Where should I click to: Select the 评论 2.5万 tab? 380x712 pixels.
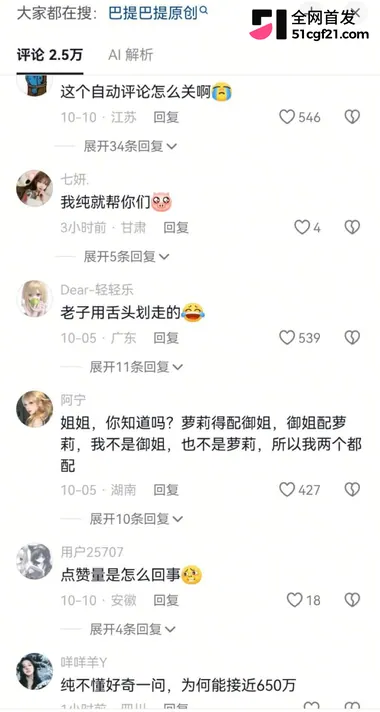50,55
